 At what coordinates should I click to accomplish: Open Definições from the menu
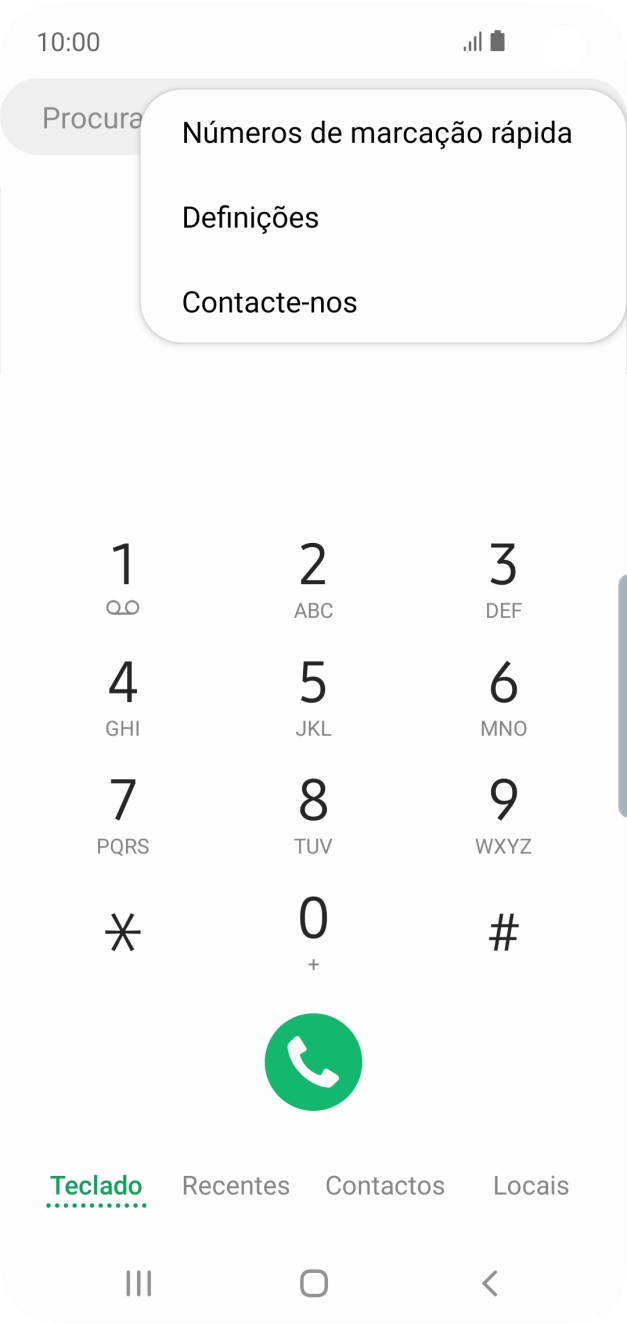(x=250, y=218)
